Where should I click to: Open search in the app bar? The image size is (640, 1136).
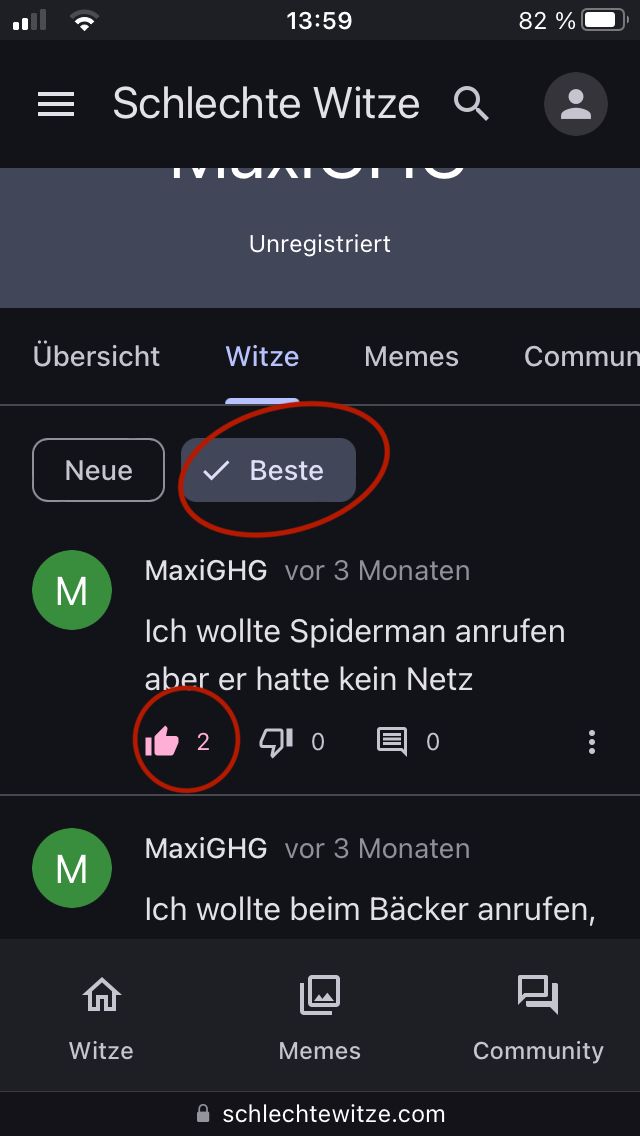(x=470, y=104)
